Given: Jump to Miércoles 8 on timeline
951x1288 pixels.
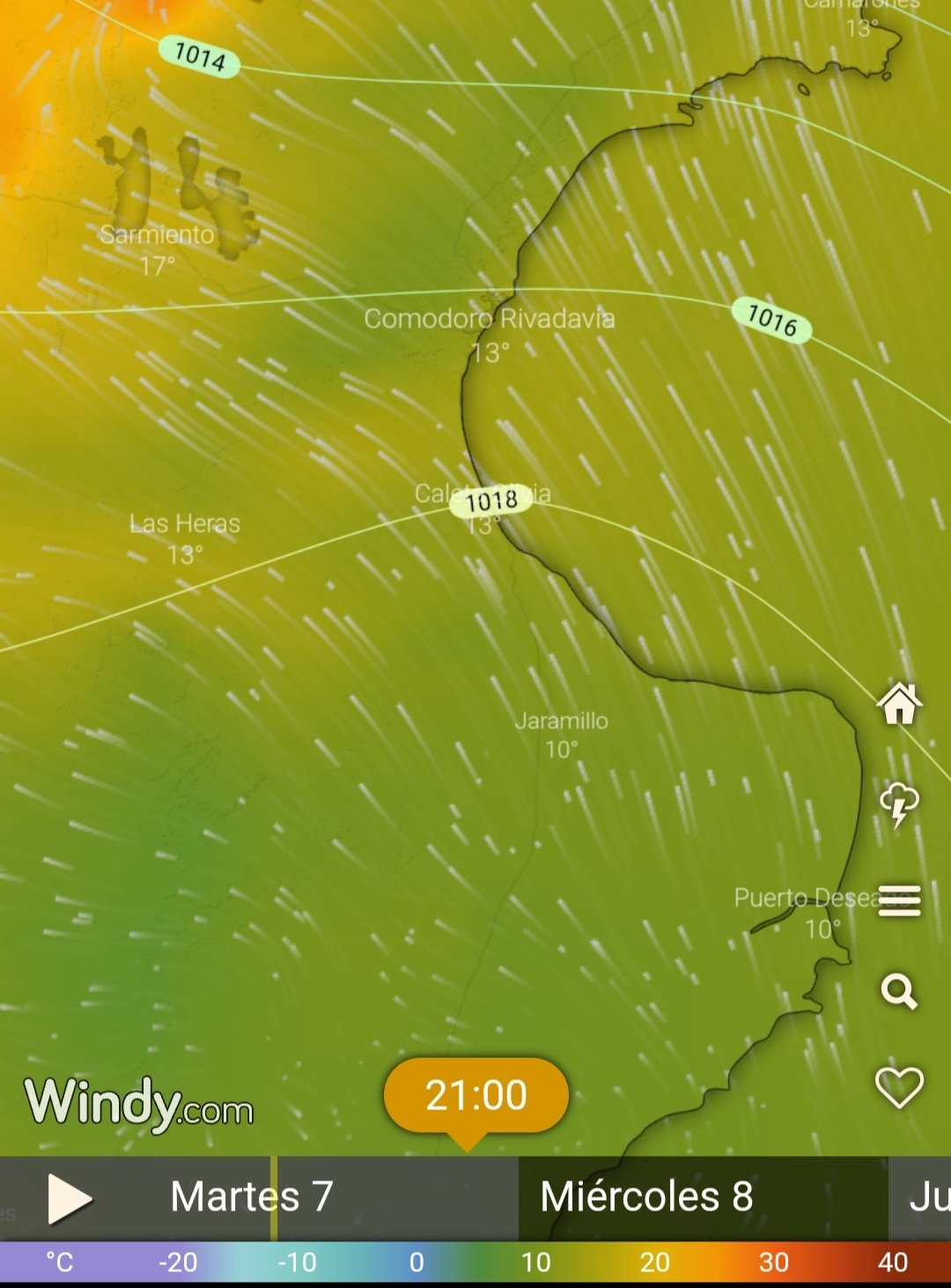Looking at the screenshot, I should (646, 1197).
